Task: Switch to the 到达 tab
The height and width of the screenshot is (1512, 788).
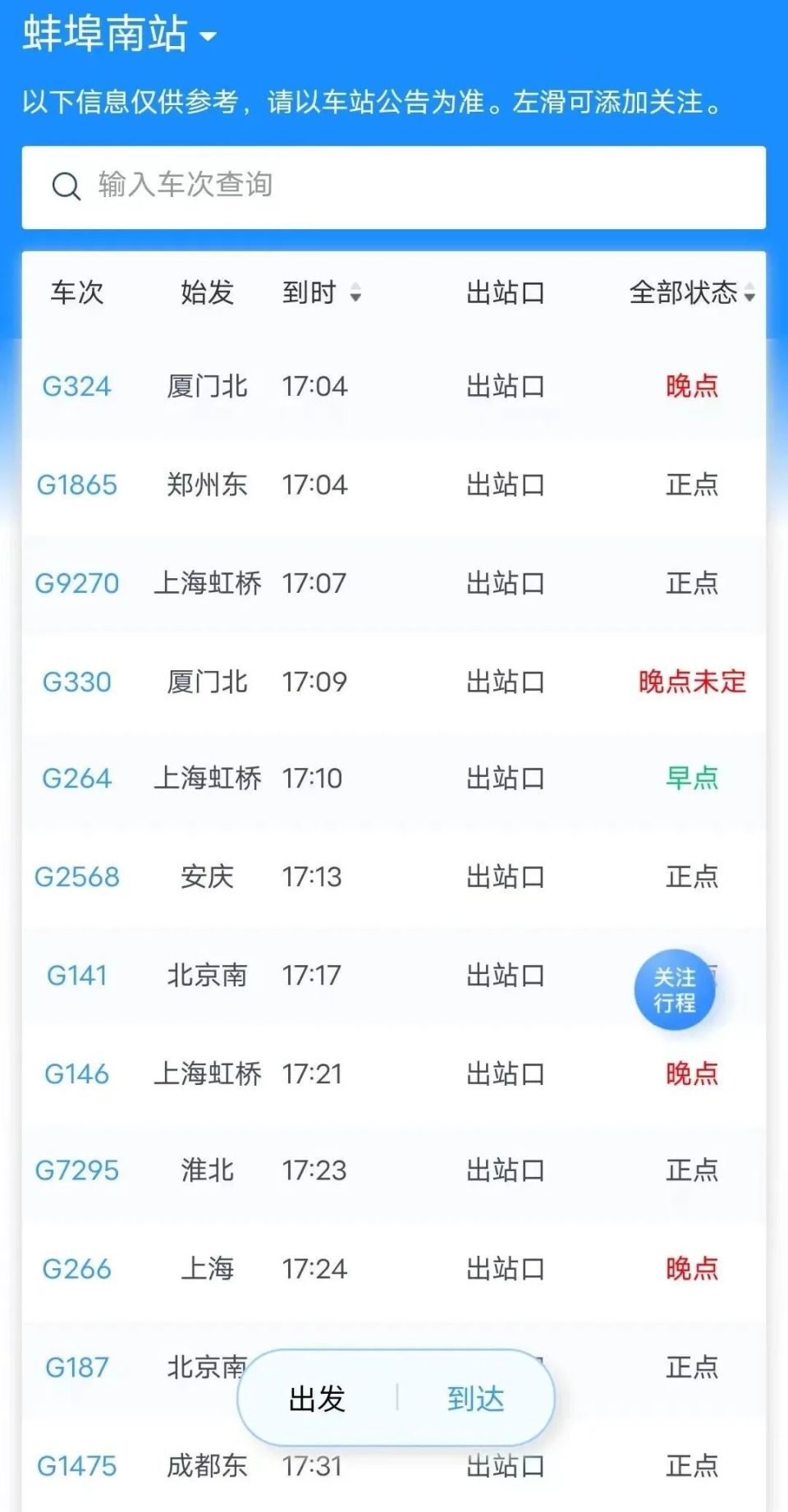Action: tap(476, 1398)
